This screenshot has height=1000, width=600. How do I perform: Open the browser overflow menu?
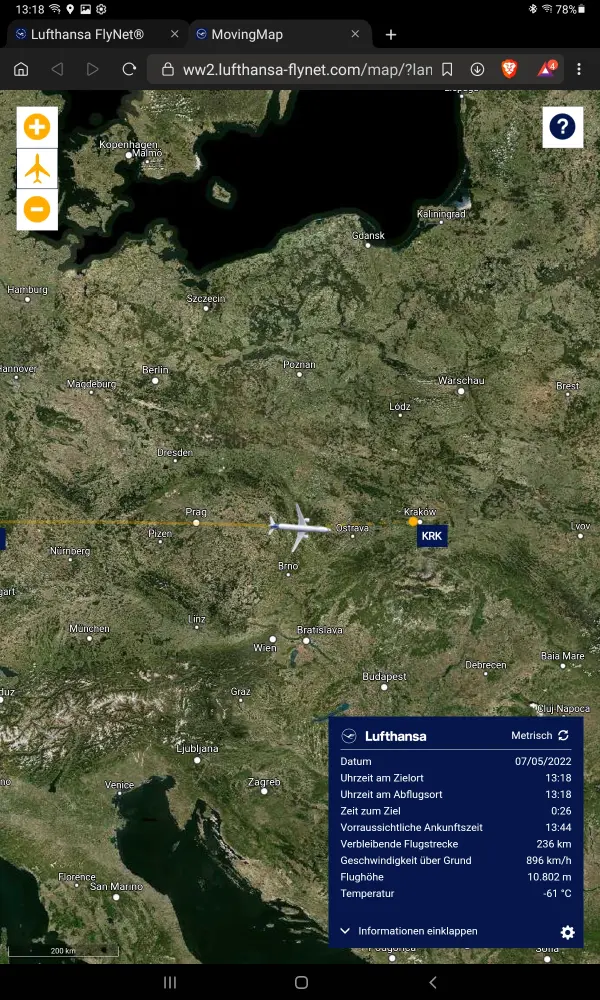(579, 69)
